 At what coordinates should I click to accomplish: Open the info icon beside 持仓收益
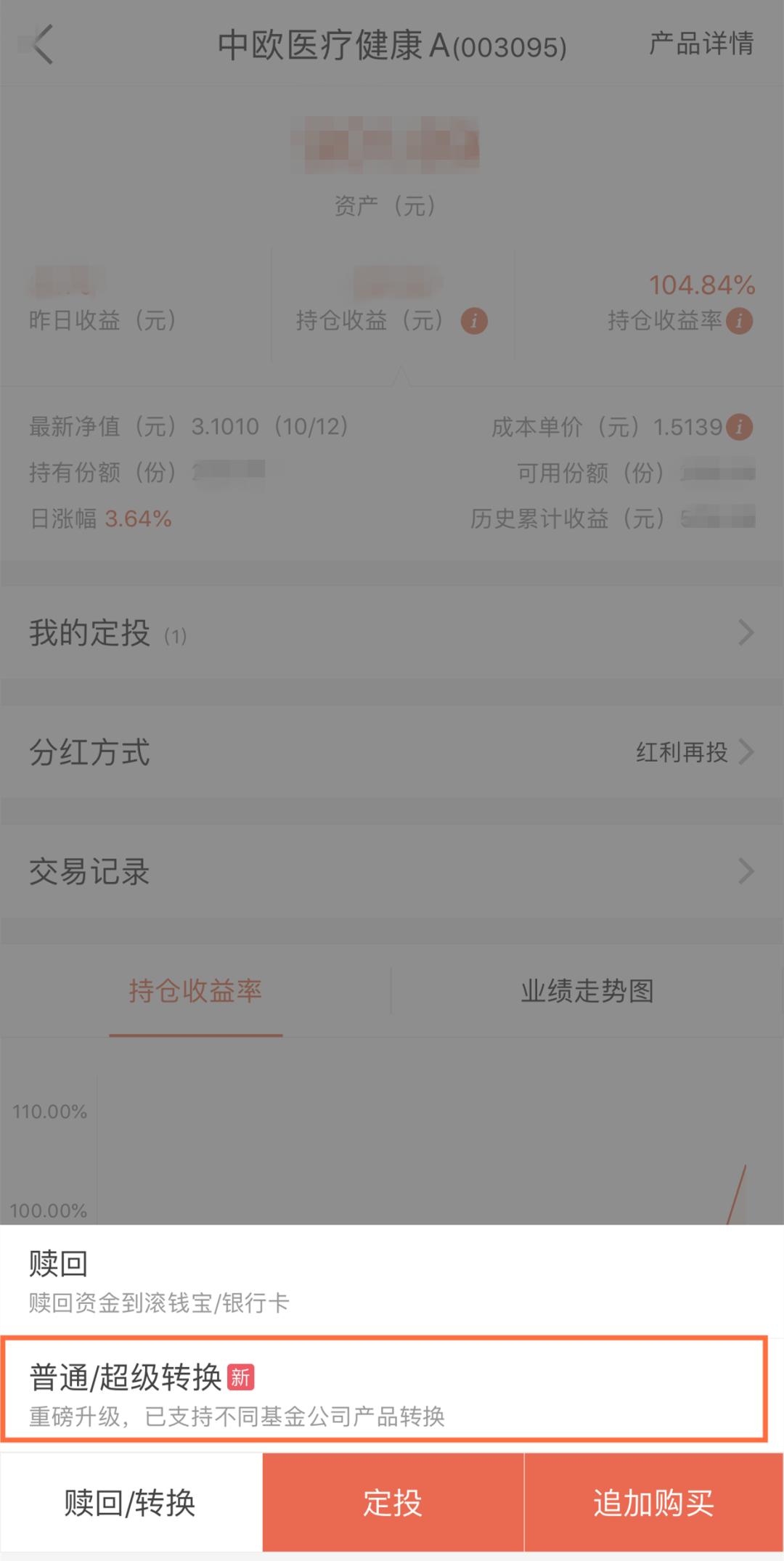[475, 319]
